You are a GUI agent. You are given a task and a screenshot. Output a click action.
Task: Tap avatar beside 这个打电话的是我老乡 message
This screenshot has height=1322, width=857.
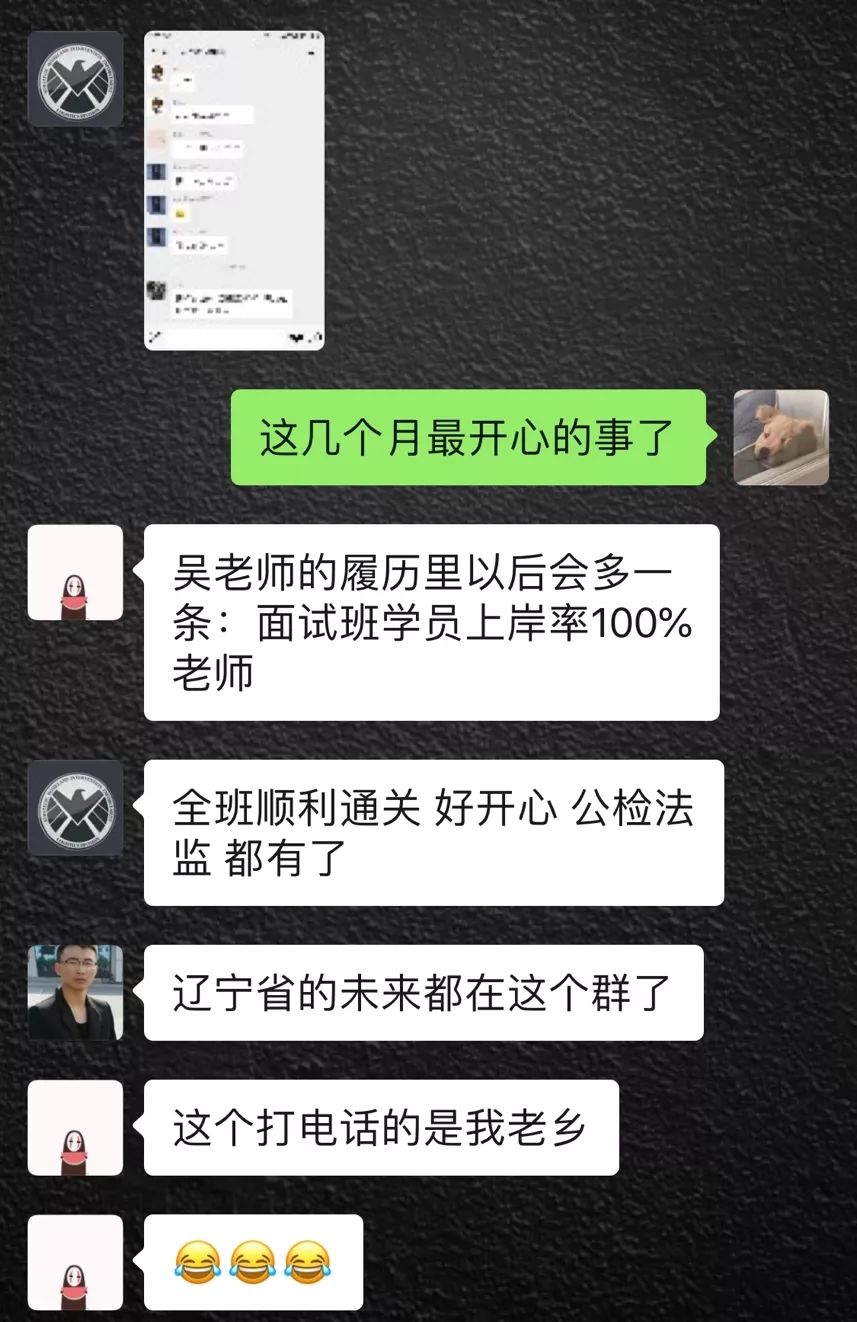[x=75, y=1127]
